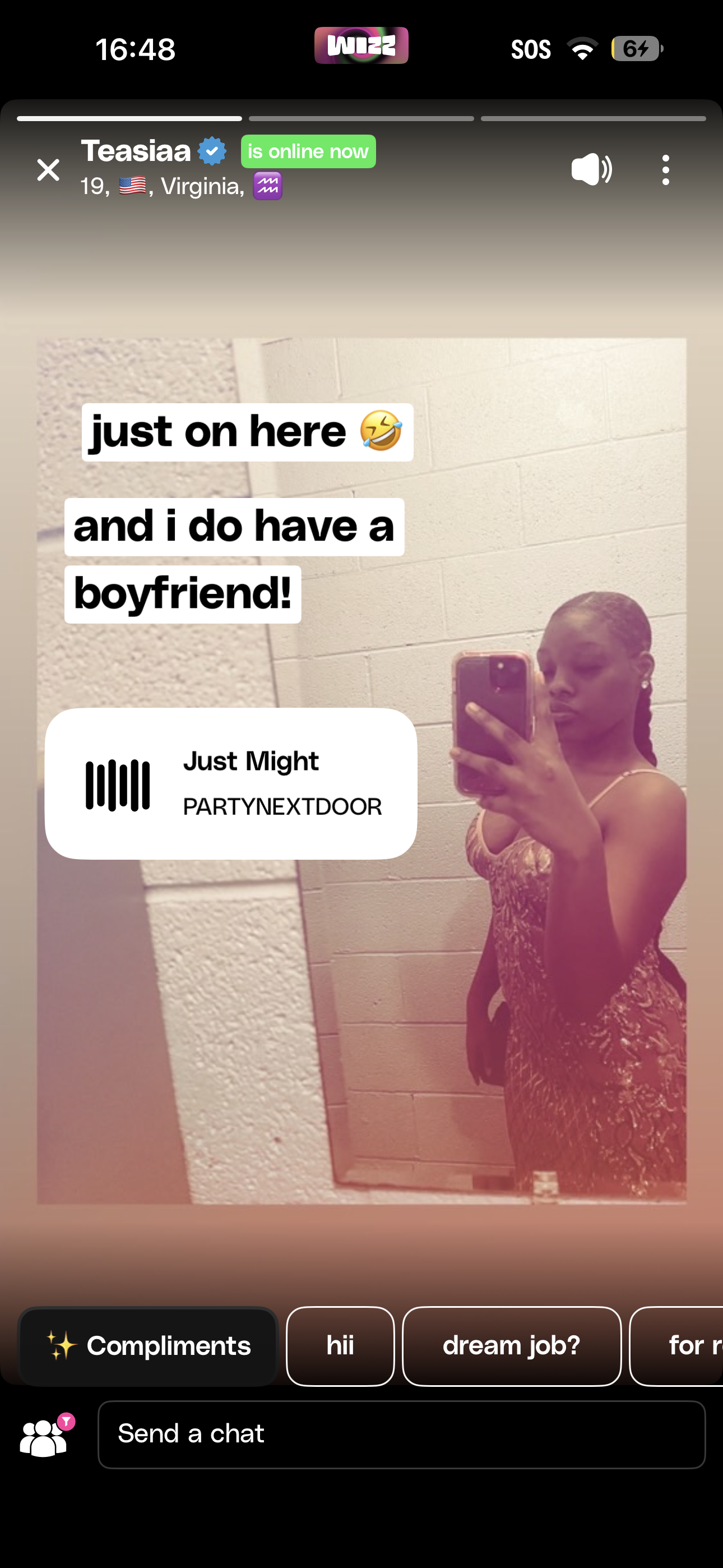723x1568 pixels.
Task: Open the three-dot options menu
Action: 665,170
